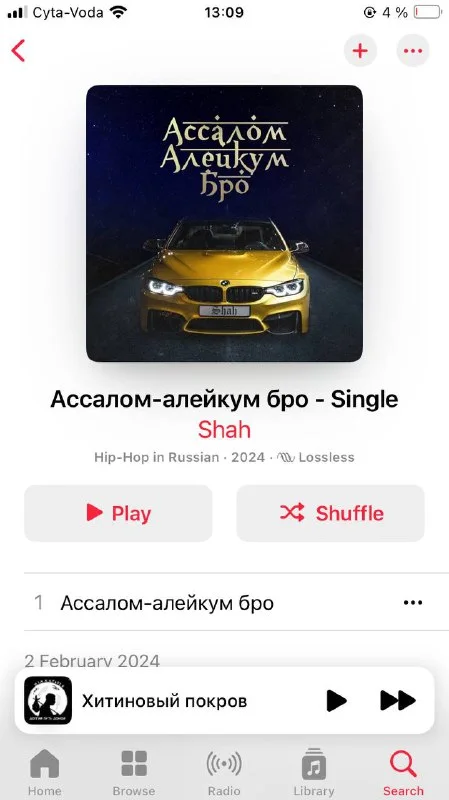Open more options for track 1

pyautogui.click(x=412, y=603)
